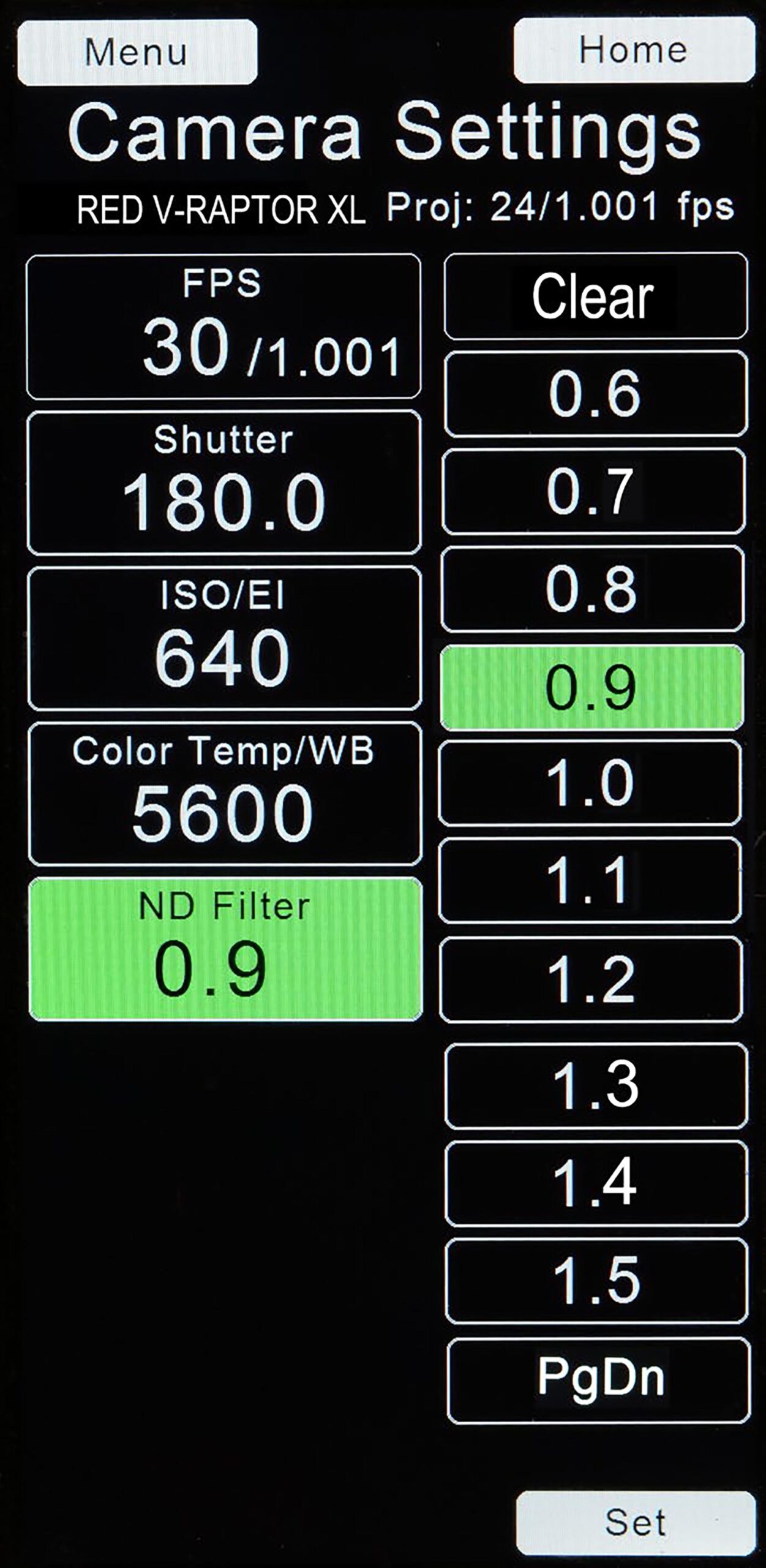The width and height of the screenshot is (766, 1568).
Task: Tap the highlighted 0.9 ND value
Action: (591, 687)
